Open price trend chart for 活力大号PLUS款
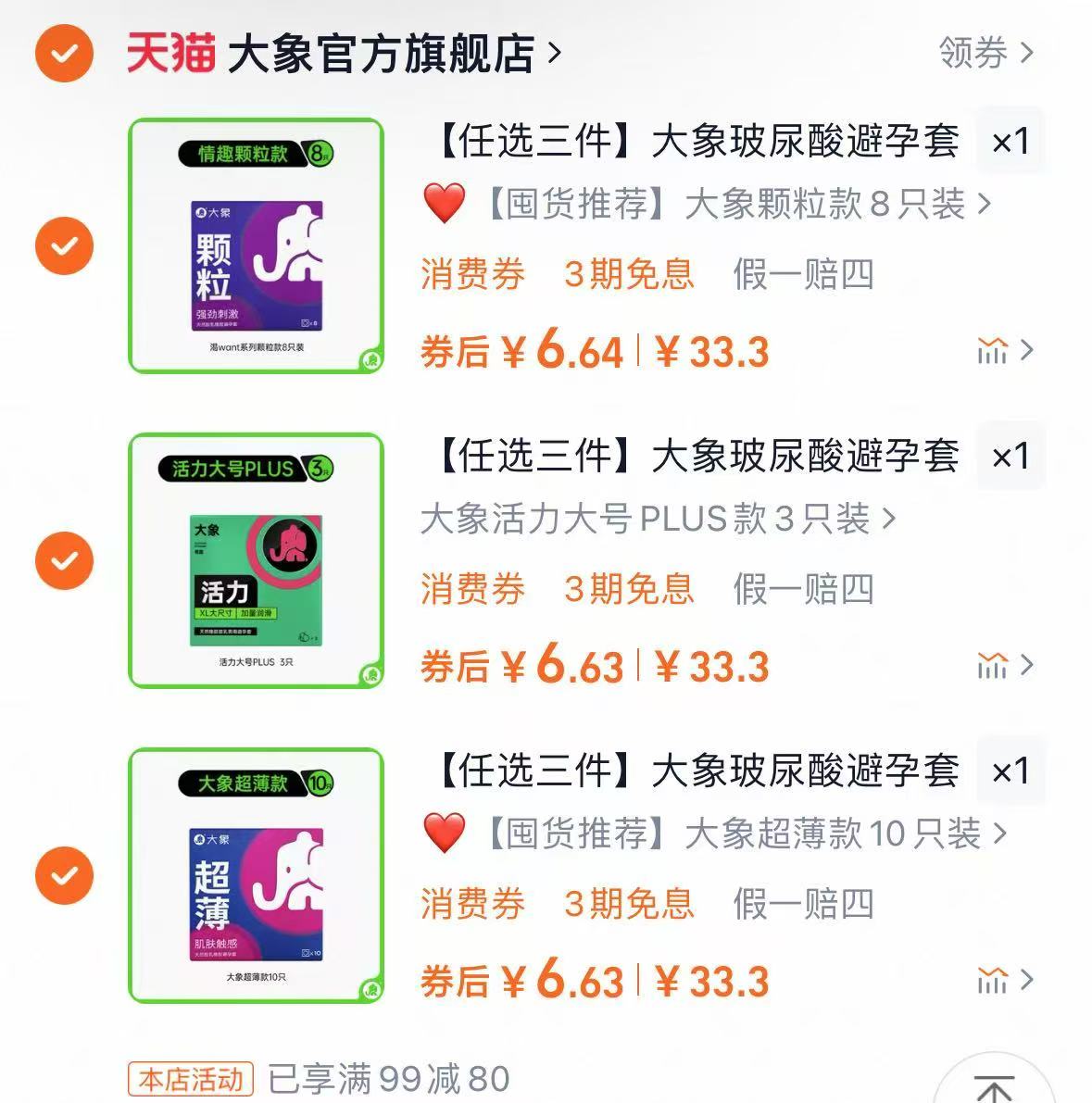 (994, 665)
